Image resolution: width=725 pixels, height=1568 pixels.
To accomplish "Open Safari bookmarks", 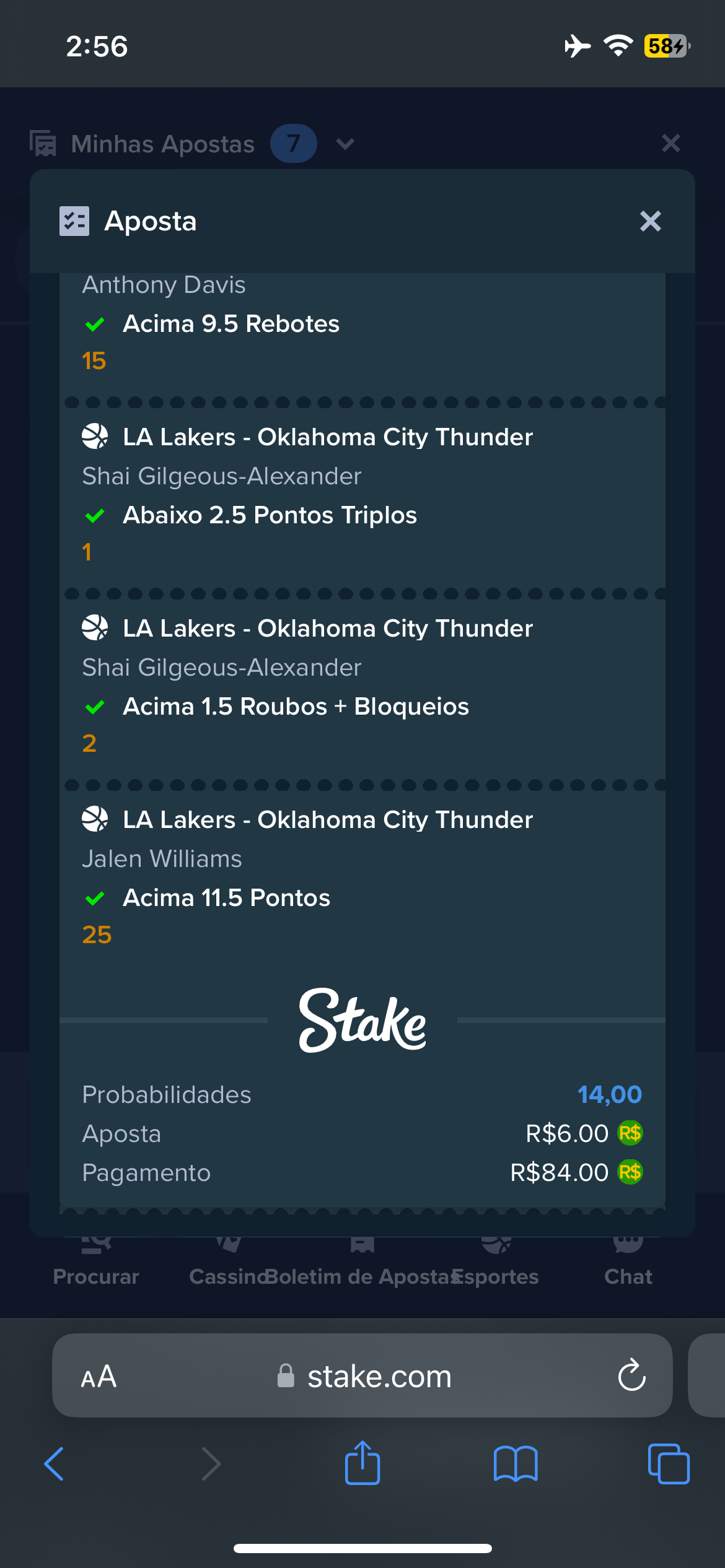I will pyautogui.click(x=516, y=1464).
